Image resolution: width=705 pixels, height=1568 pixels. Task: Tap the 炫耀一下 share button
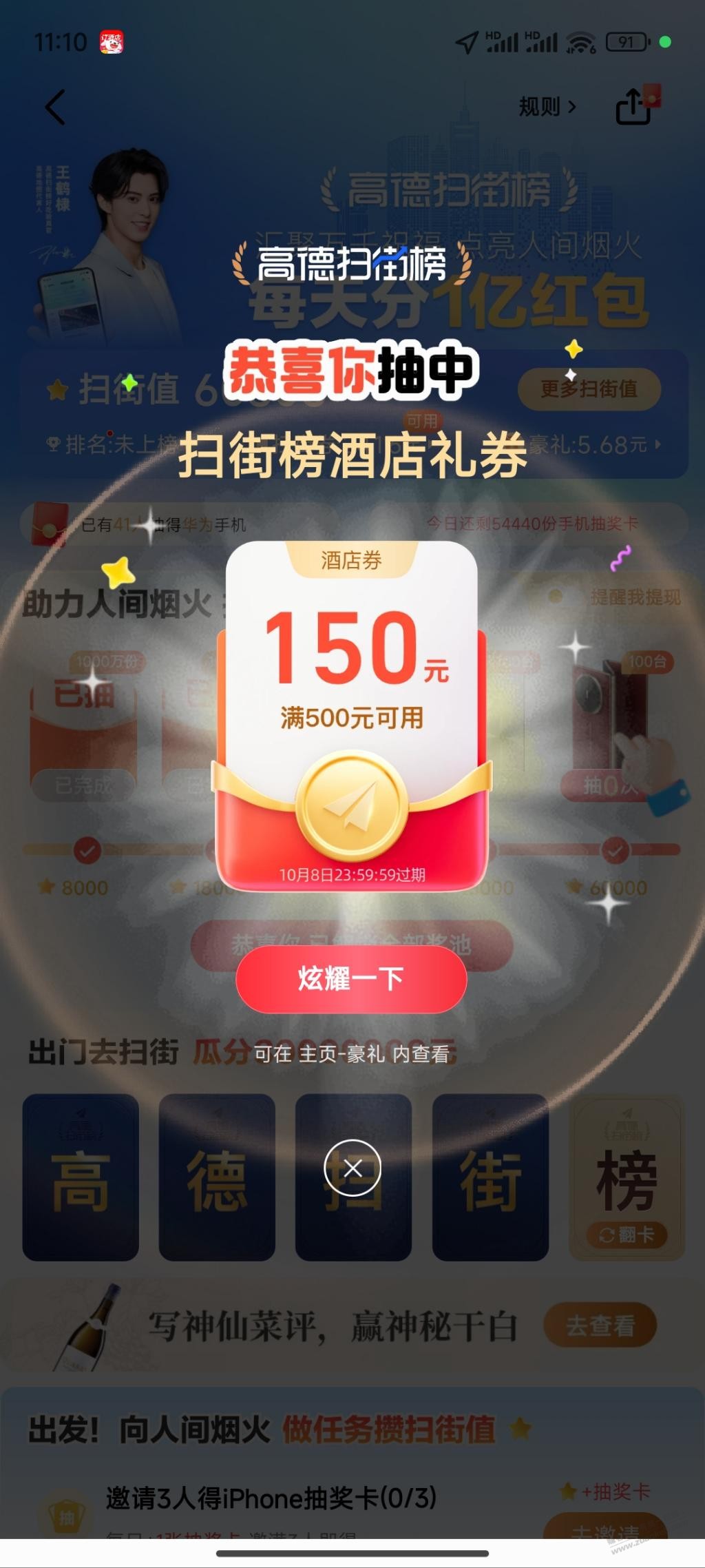tap(351, 979)
